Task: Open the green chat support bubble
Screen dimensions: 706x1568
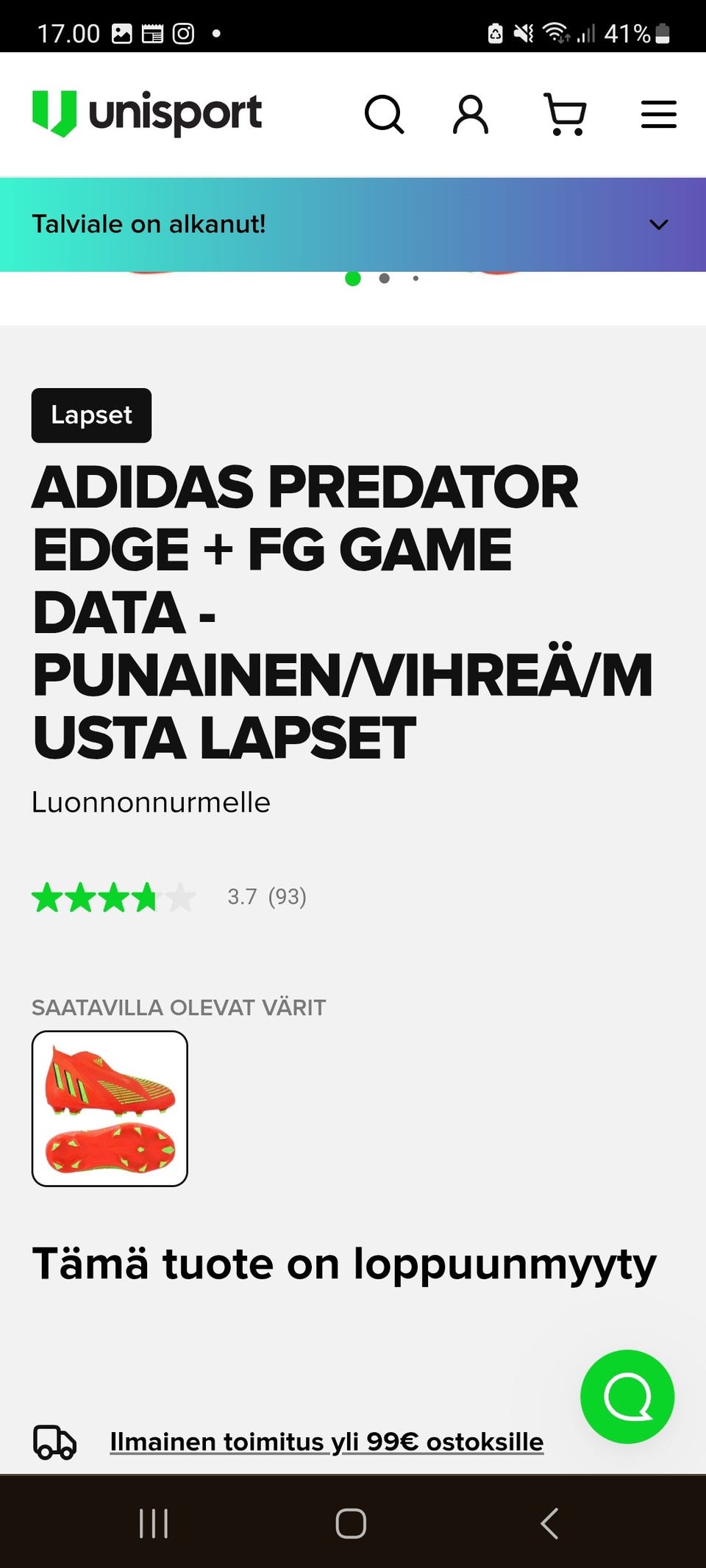Action: pyautogui.click(x=627, y=1397)
